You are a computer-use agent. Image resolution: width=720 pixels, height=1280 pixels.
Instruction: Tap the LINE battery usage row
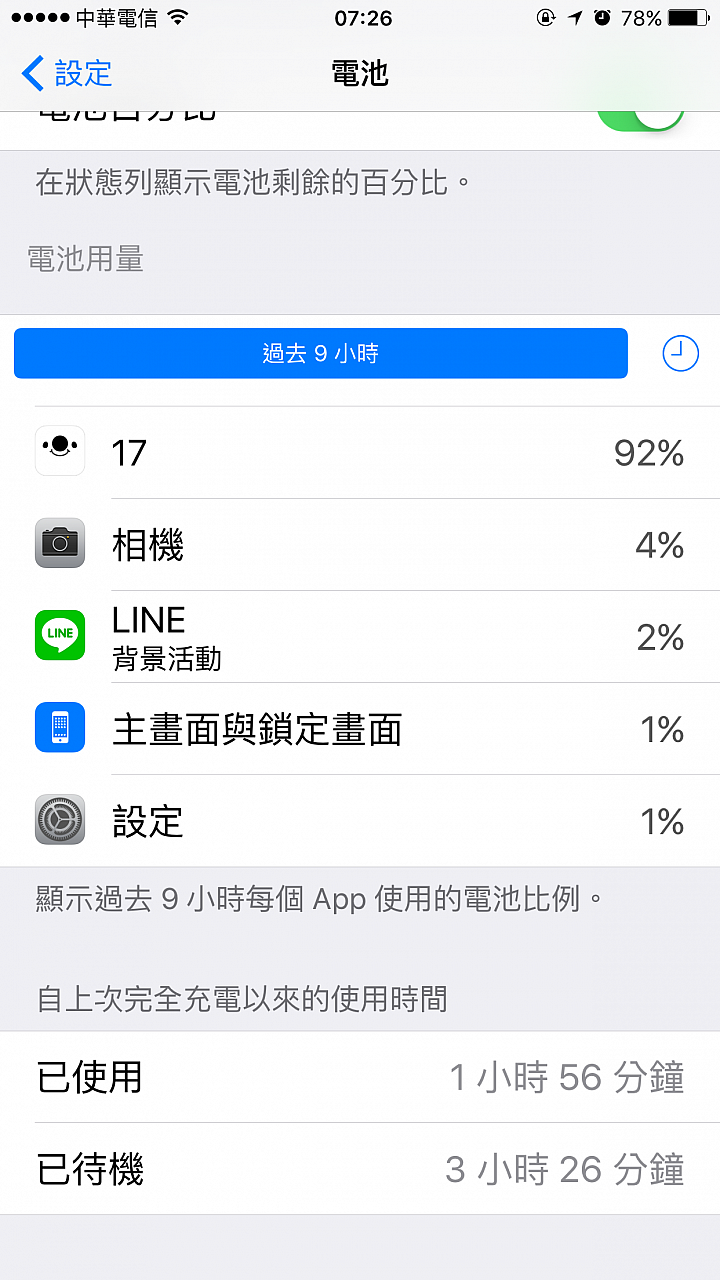360,637
